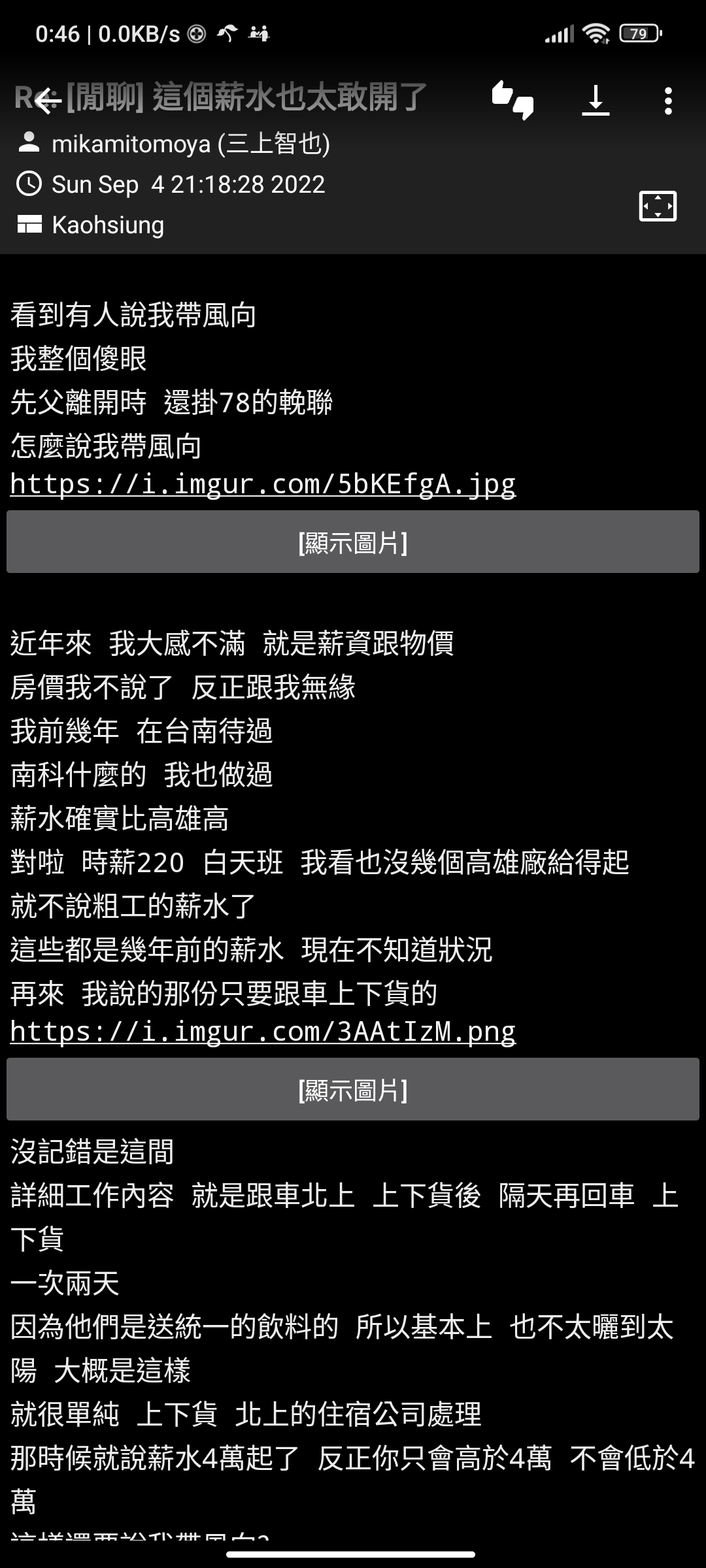Open the imgur link 3AAtIzM.png
This screenshot has width=706, height=1568.
coord(263,1032)
